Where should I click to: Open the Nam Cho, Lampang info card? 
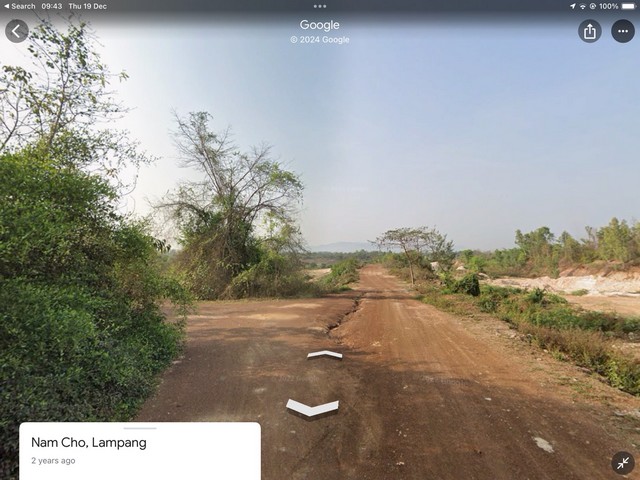(x=140, y=450)
